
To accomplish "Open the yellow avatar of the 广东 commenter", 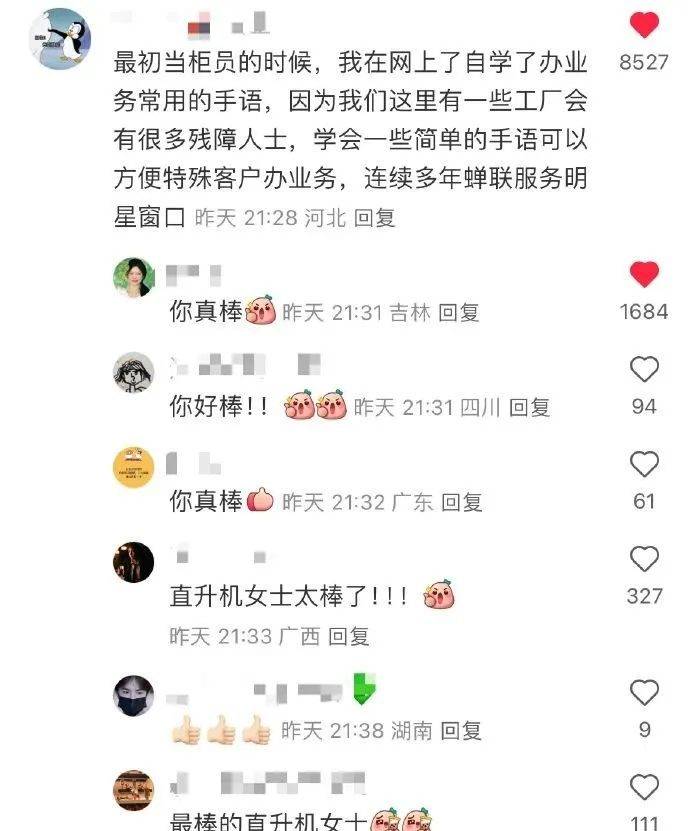I will pyautogui.click(x=133, y=467).
